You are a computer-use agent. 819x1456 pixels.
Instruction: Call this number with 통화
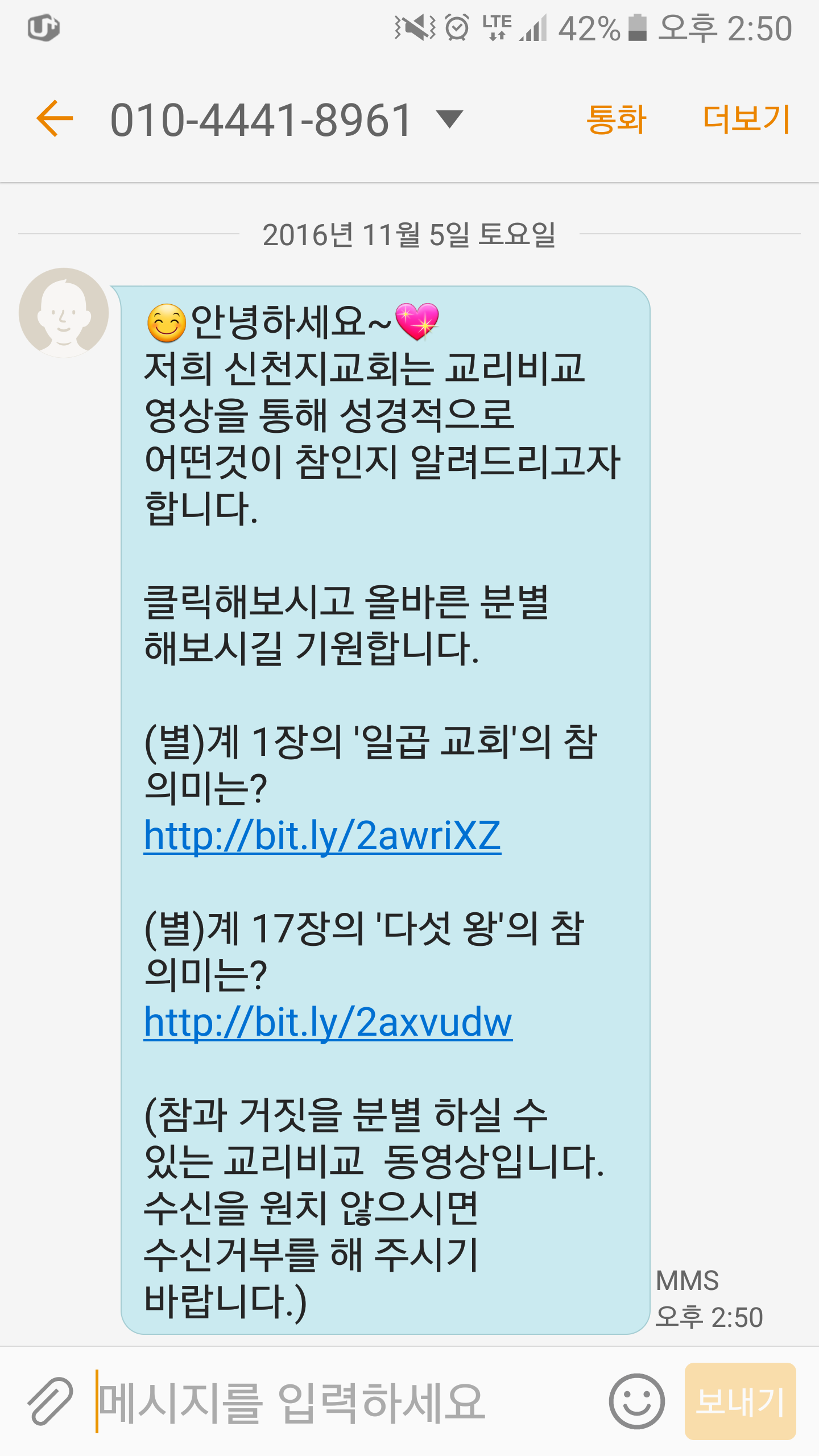616,119
